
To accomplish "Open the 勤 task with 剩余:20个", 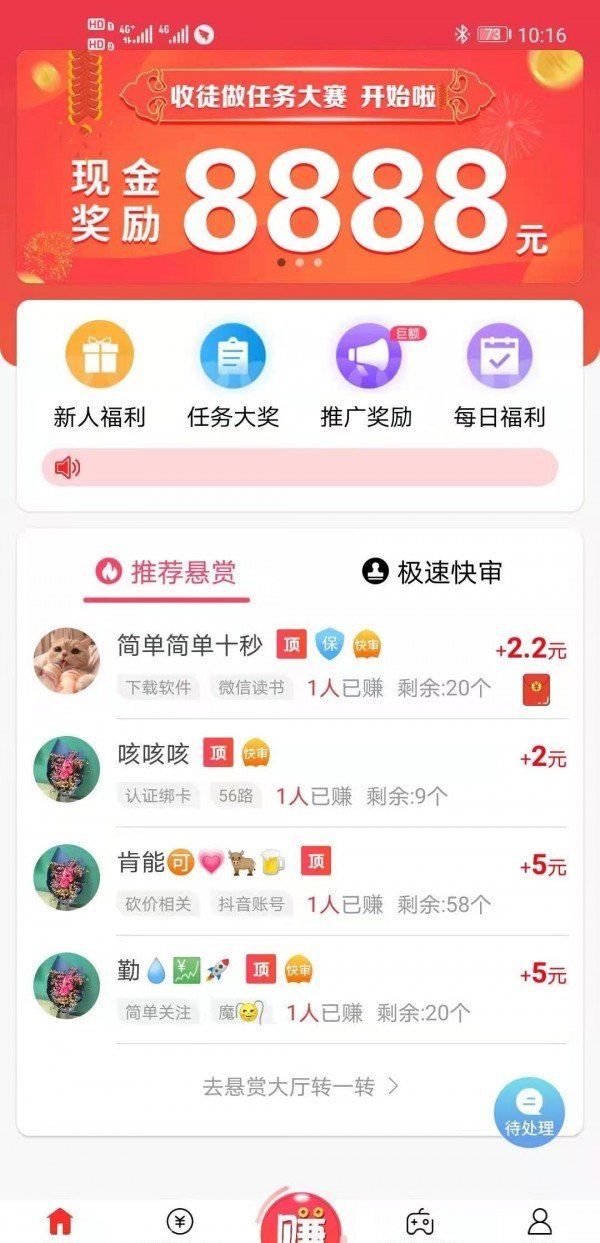I will click(x=300, y=989).
